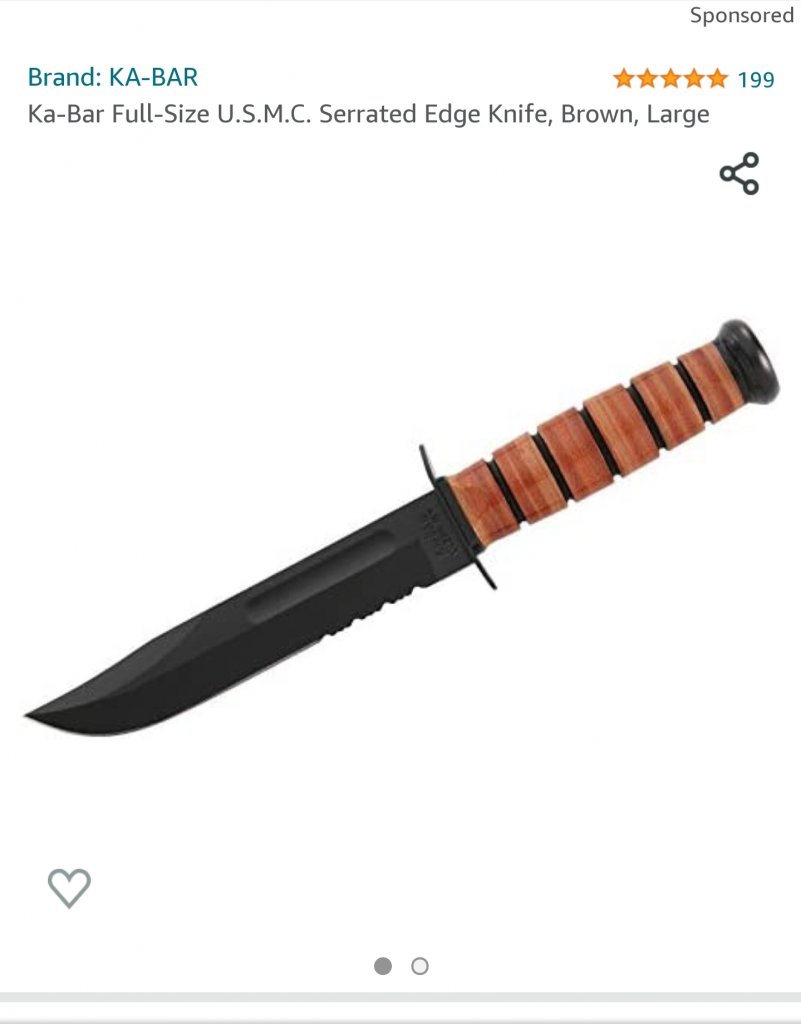
Task: Open the KA-BAR brand link
Action: (x=112, y=77)
